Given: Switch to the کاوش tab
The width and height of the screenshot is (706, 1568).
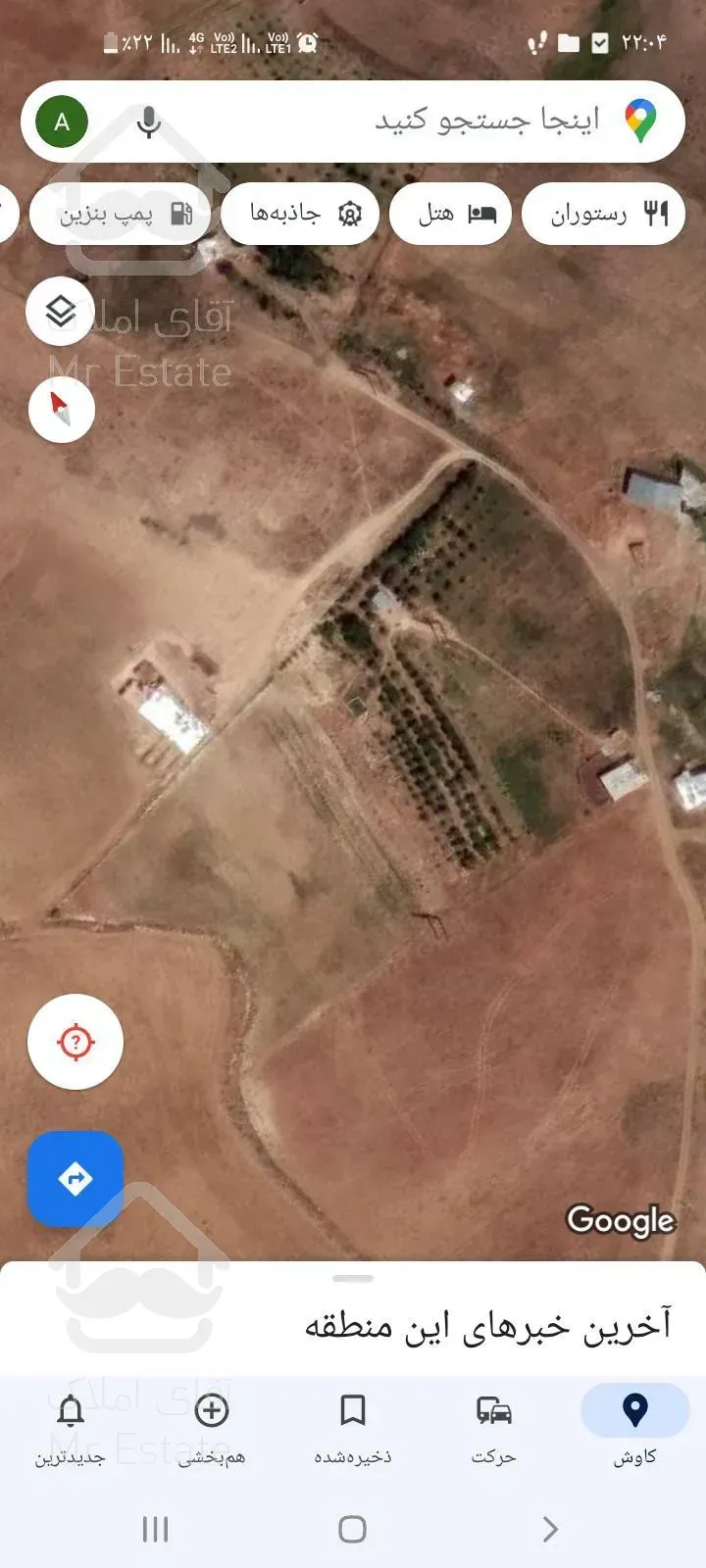Looking at the screenshot, I should pyautogui.click(x=634, y=1427).
